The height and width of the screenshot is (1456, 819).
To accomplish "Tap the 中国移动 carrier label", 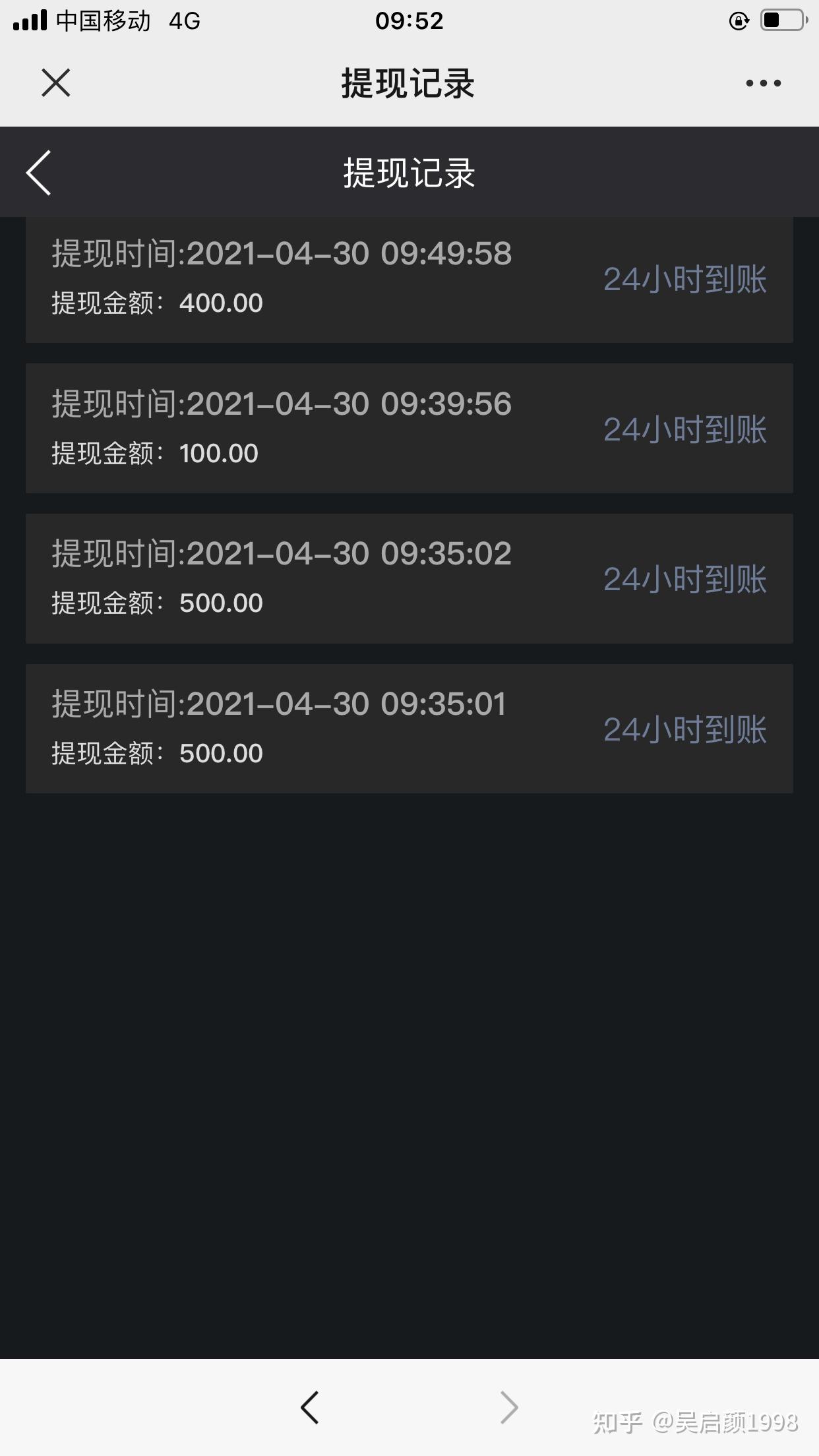I will [102, 20].
